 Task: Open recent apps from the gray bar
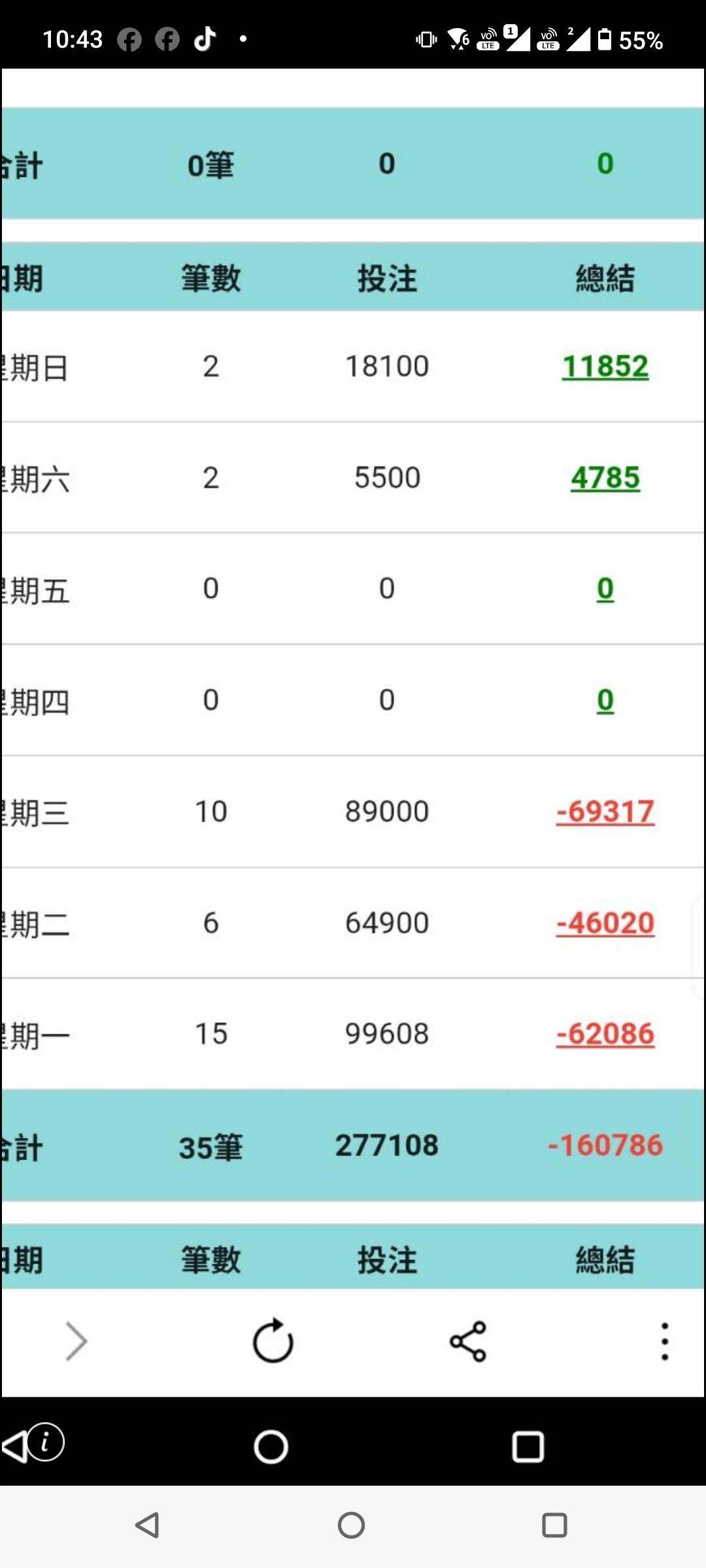pos(554,1526)
